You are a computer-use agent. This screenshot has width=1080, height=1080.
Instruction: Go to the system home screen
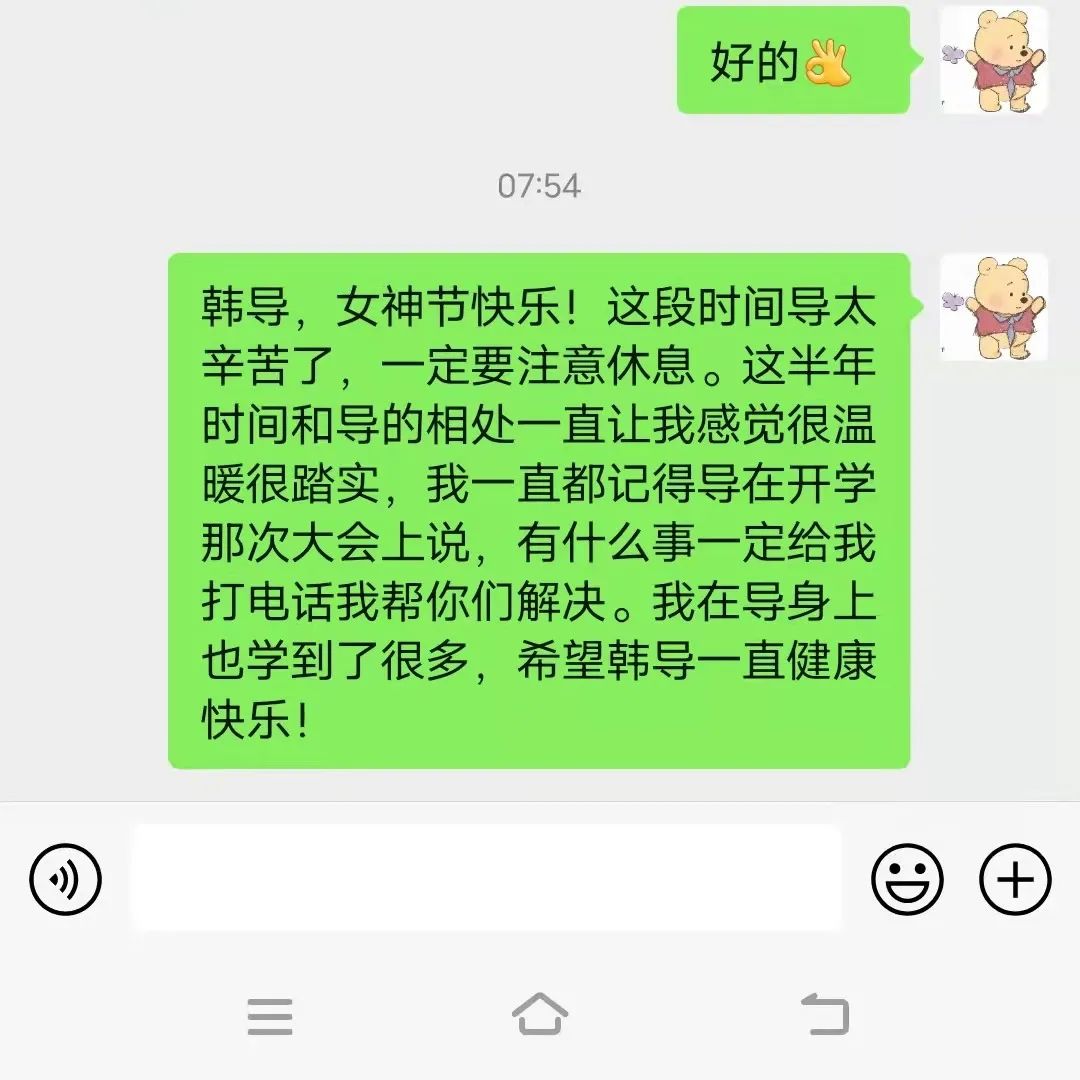tap(539, 1015)
